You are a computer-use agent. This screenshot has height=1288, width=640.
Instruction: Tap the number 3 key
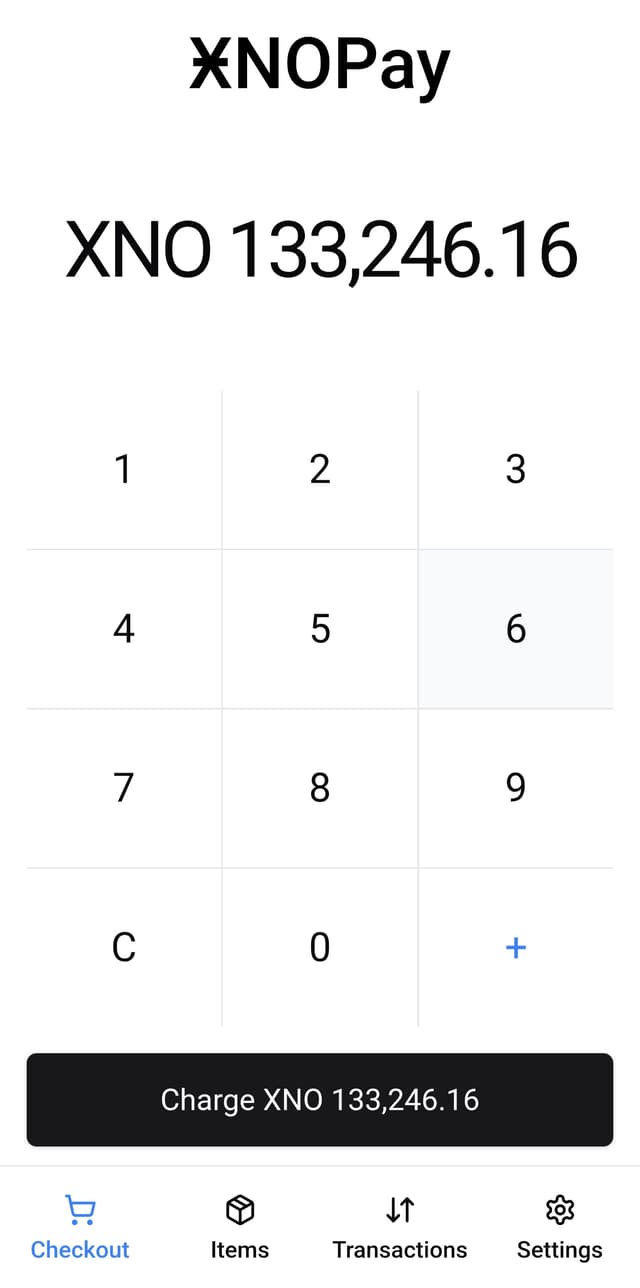point(515,469)
